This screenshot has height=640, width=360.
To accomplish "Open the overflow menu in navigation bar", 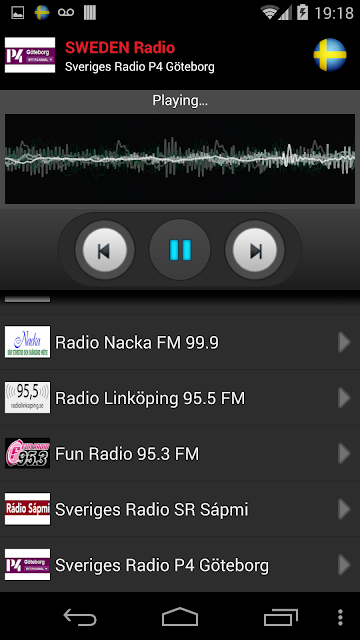I will coord(340,617).
